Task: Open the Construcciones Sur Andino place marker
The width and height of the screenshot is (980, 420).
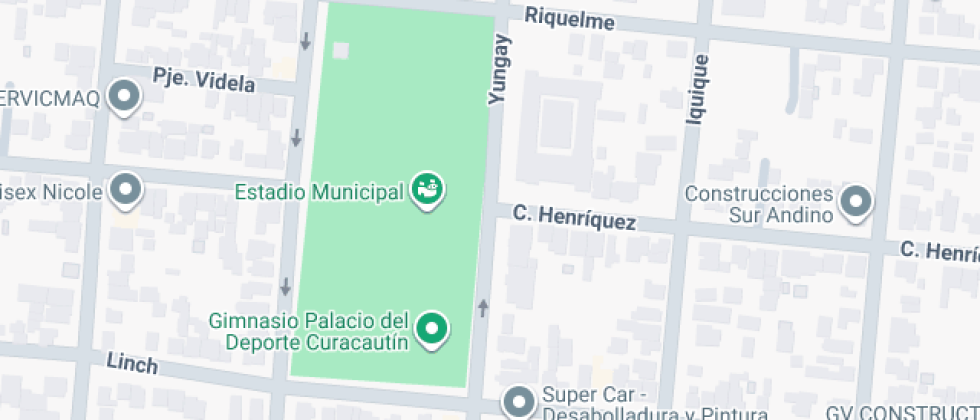Action: [x=855, y=201]
